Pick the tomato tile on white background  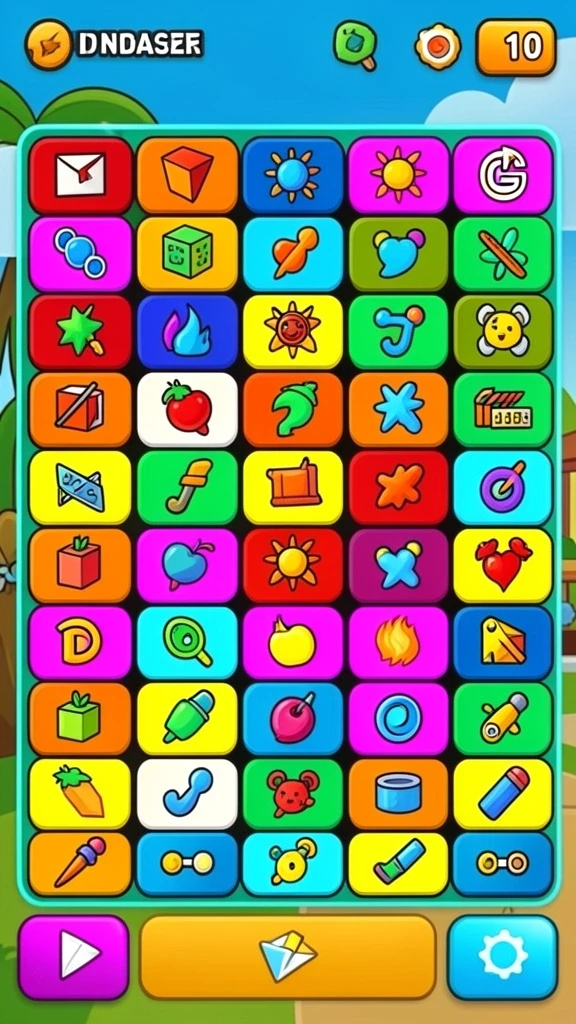187,409
